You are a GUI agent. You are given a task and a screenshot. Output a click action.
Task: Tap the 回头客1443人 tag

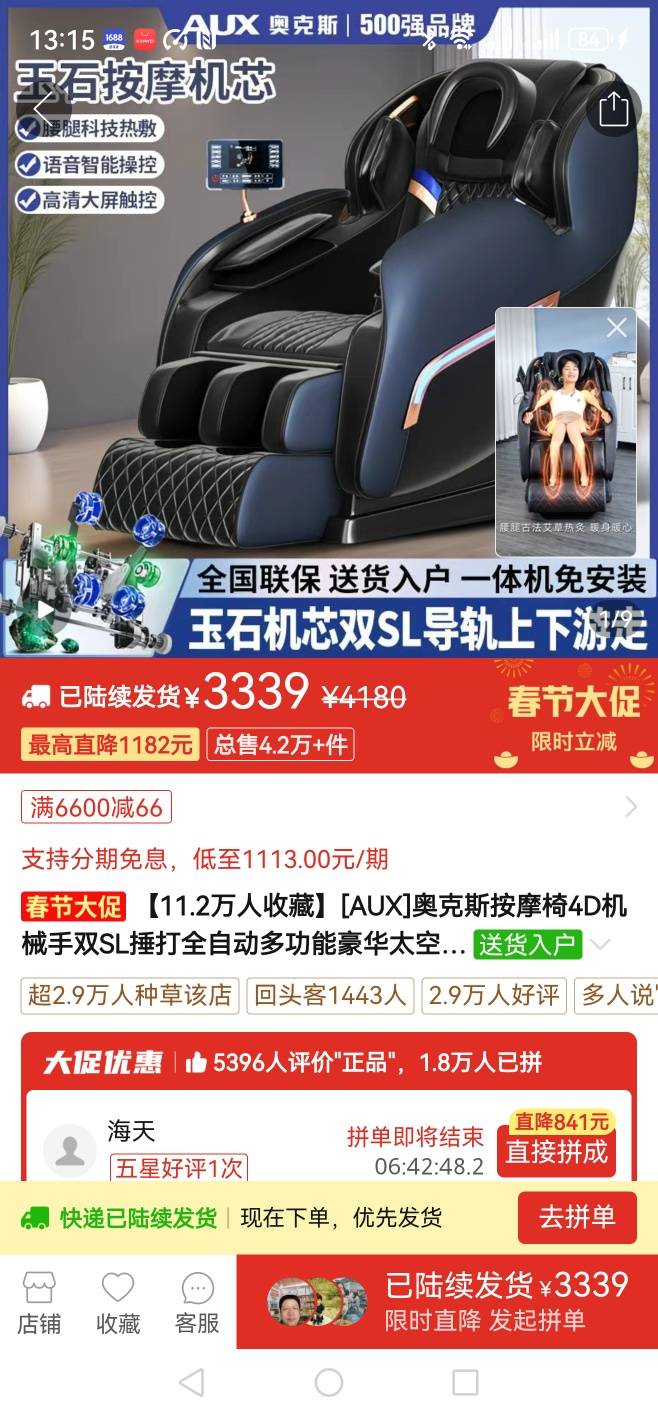(331, 995)
